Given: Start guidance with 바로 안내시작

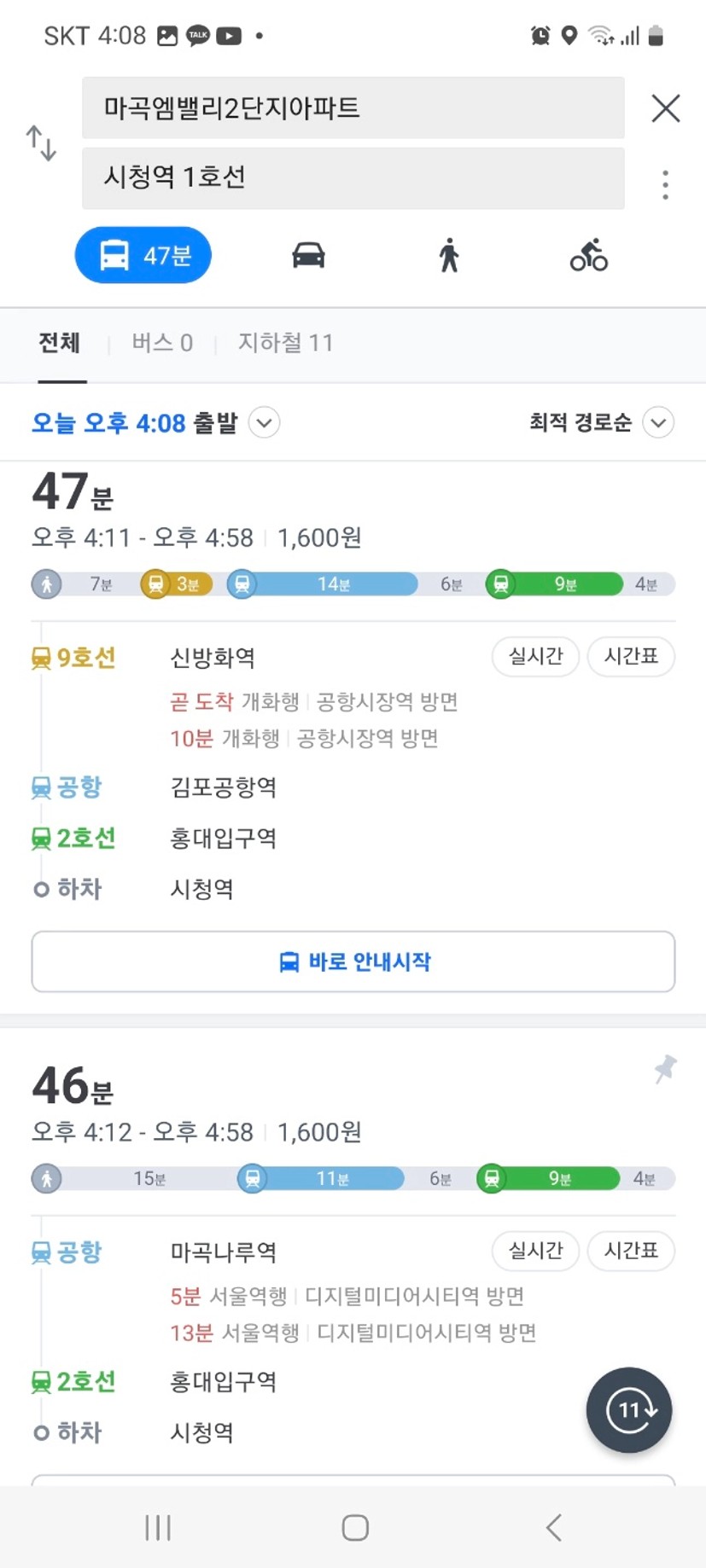Looking at the screenshot, I should point(353,961).
